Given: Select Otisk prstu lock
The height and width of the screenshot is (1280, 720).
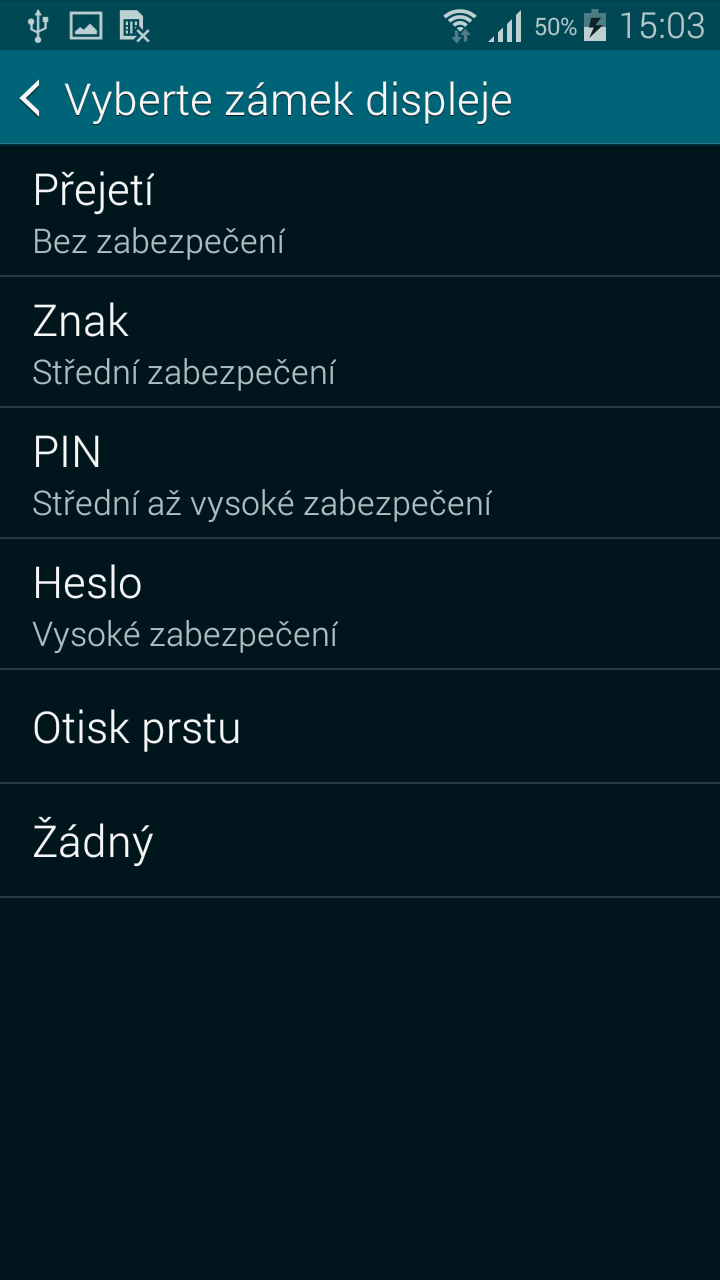Looking at the screenshot, I should point(360,727).
